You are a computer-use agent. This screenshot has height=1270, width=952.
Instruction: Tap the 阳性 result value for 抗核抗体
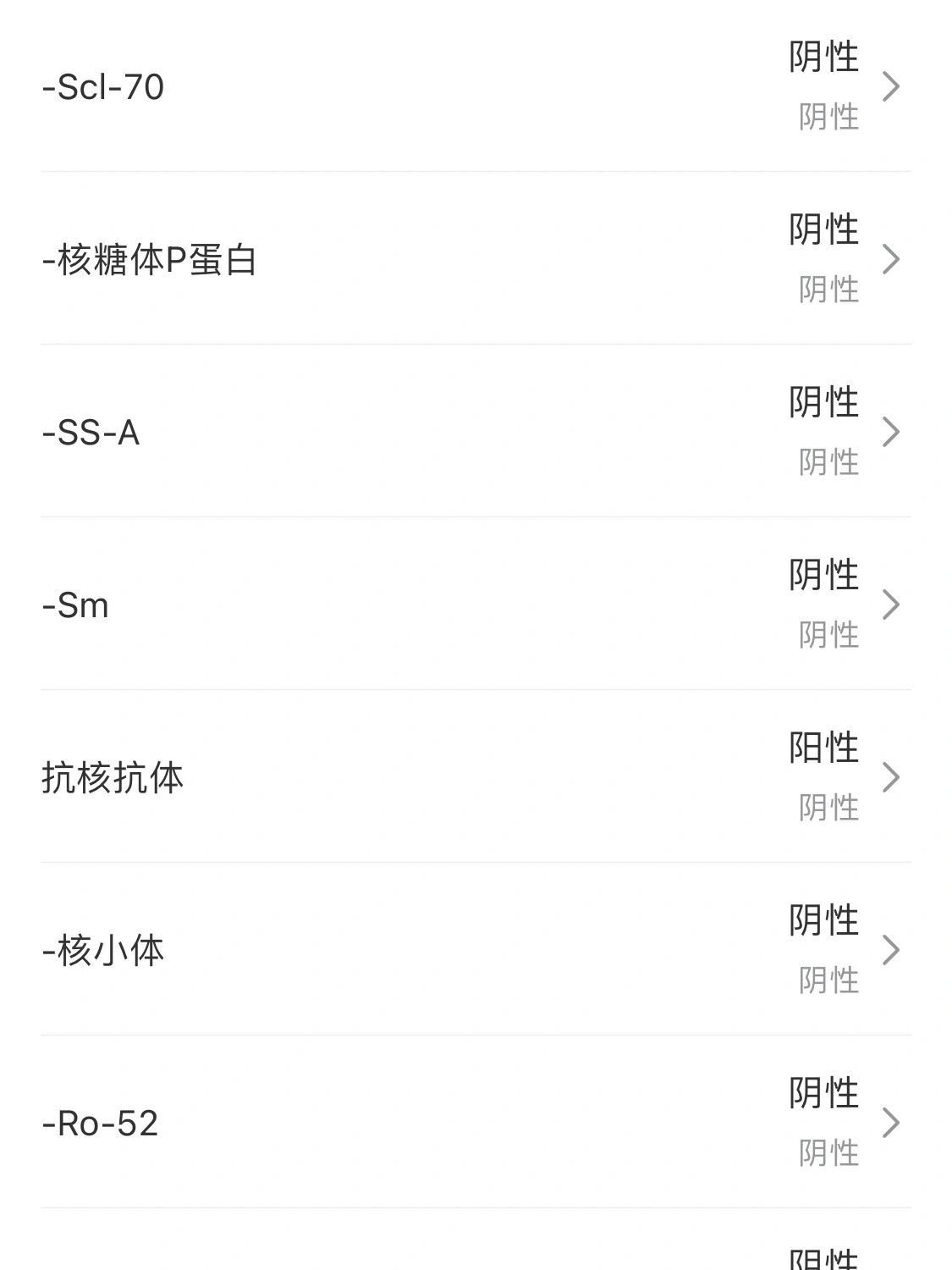(823, 748)
